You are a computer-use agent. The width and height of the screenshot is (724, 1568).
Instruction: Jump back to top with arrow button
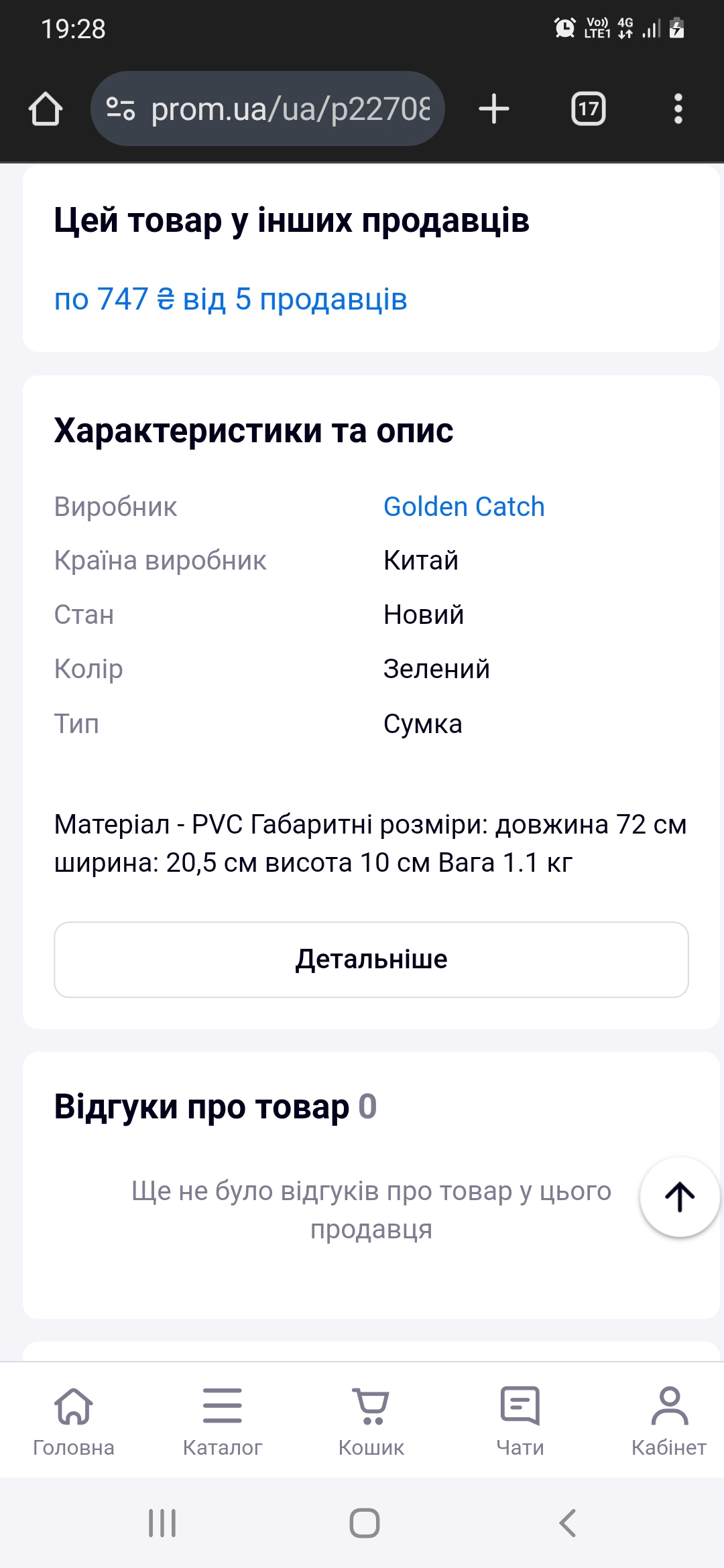[680, 1197]
